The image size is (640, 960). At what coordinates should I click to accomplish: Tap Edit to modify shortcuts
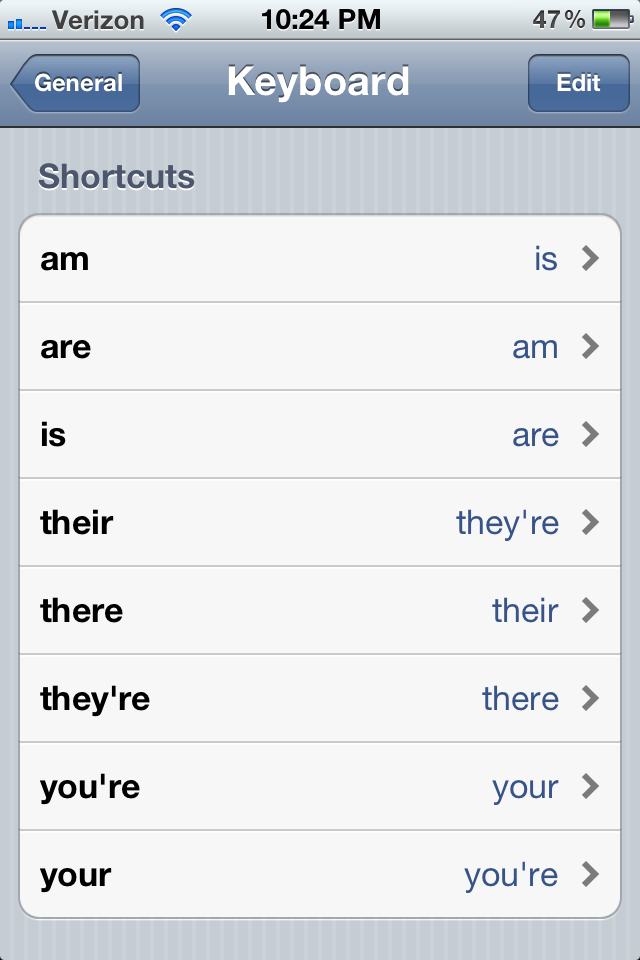coord(577,83)
